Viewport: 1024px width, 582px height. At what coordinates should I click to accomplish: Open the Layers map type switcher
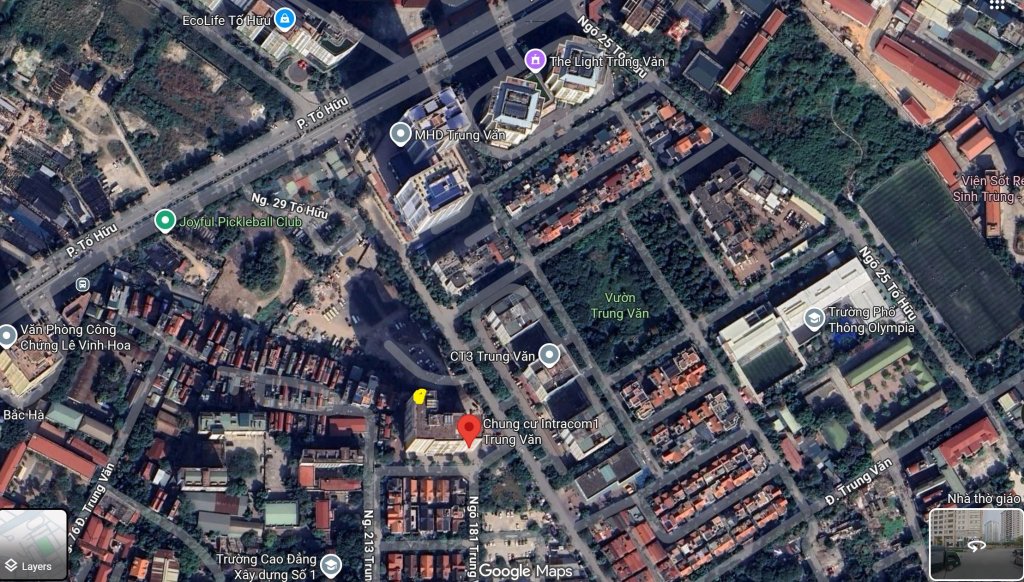pos(34,544)
